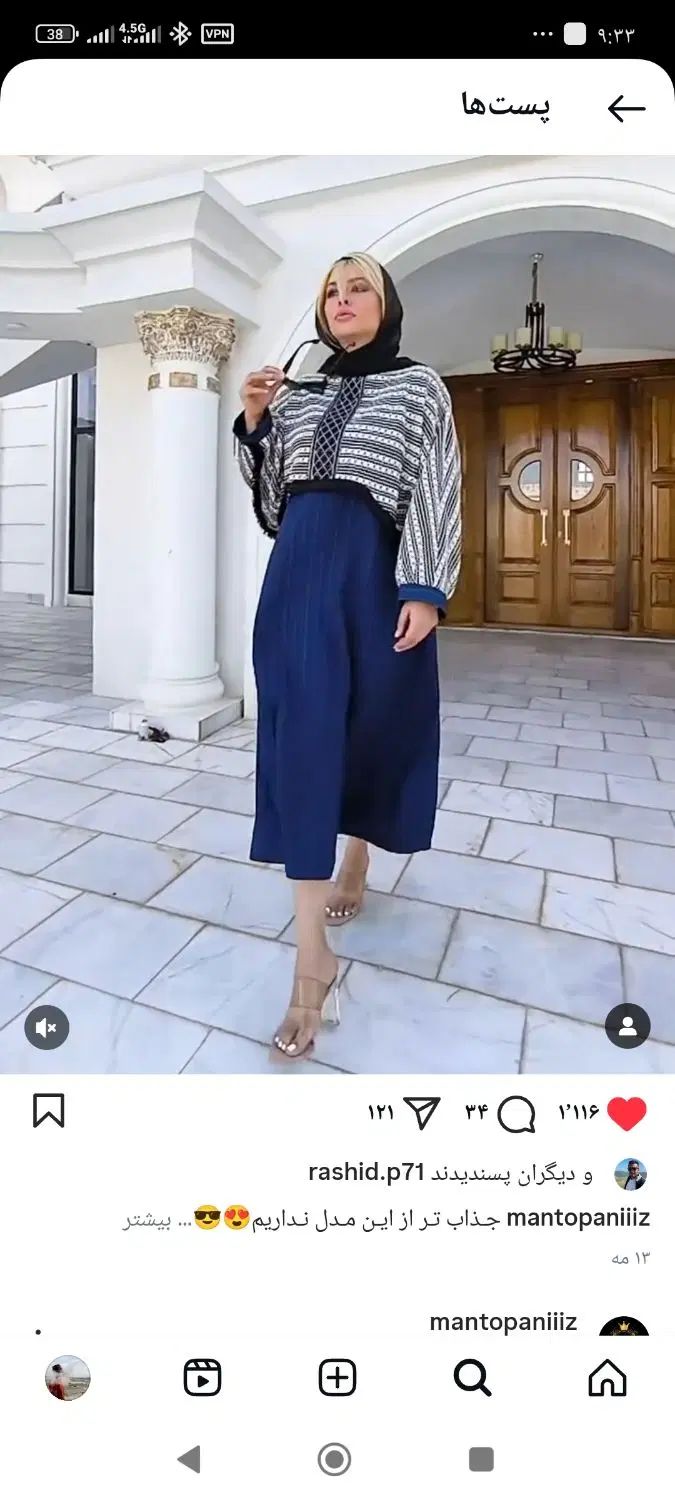The height and width of the screenshot is (1500, 675).
Task: Share this post via the paper plane
Action: point(421,1113)
